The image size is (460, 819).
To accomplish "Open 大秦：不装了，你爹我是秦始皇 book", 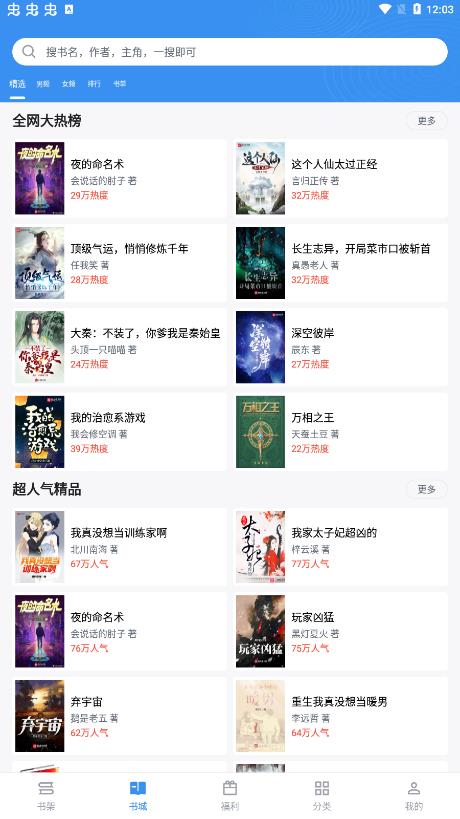I will [x=119, y=347].
